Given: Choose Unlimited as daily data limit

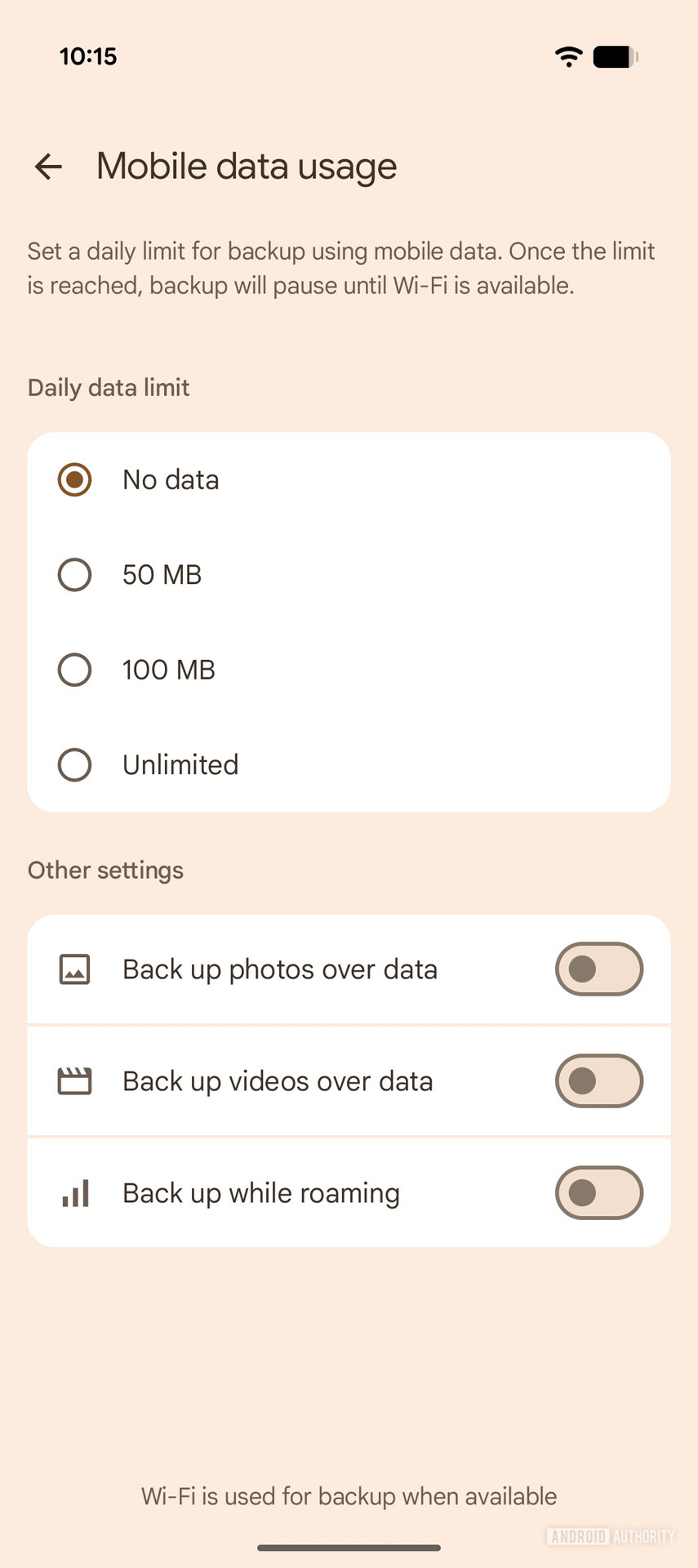Looking at the screenshot, I should (73, 765).
